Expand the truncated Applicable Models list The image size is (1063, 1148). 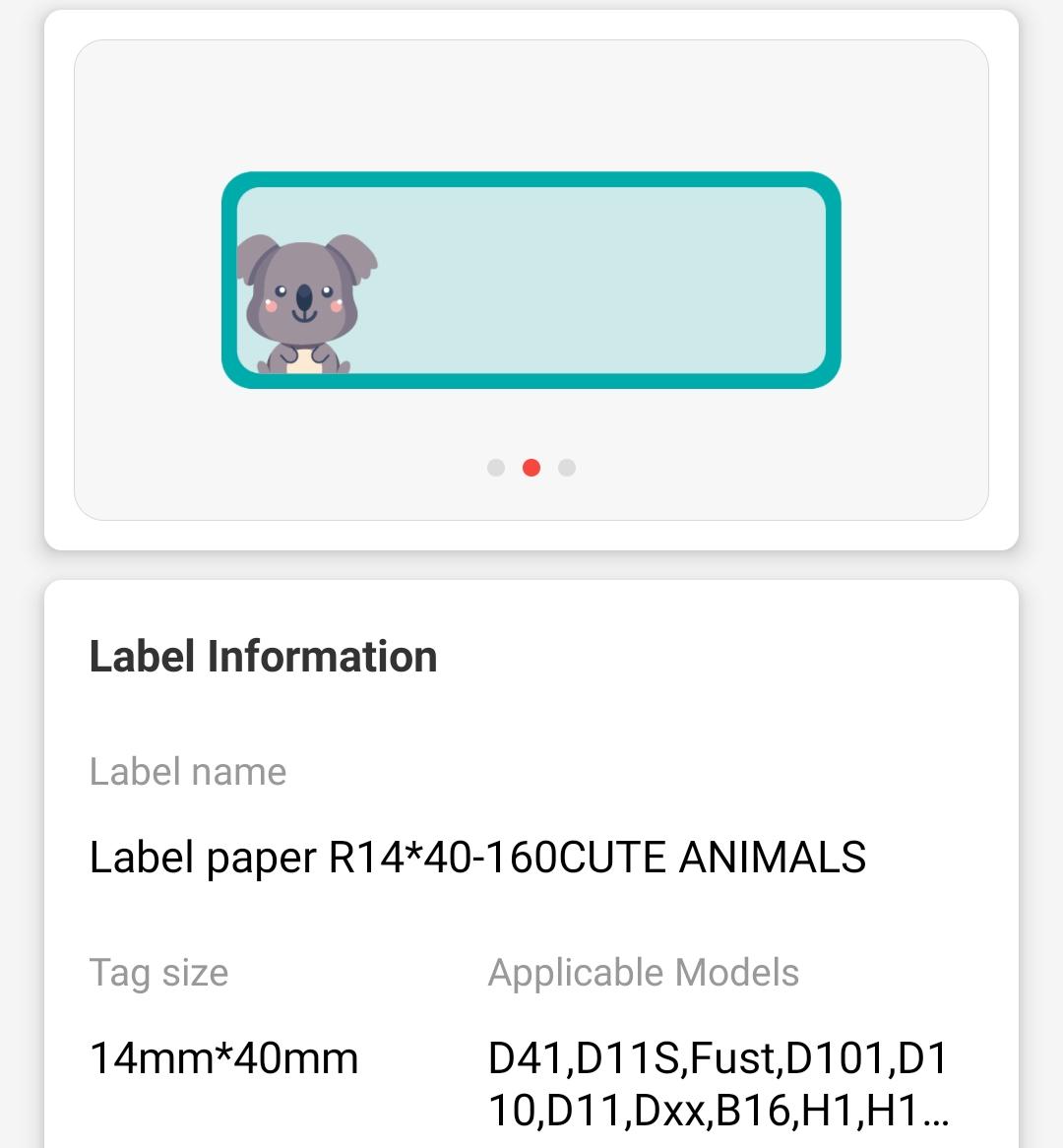719,1084
